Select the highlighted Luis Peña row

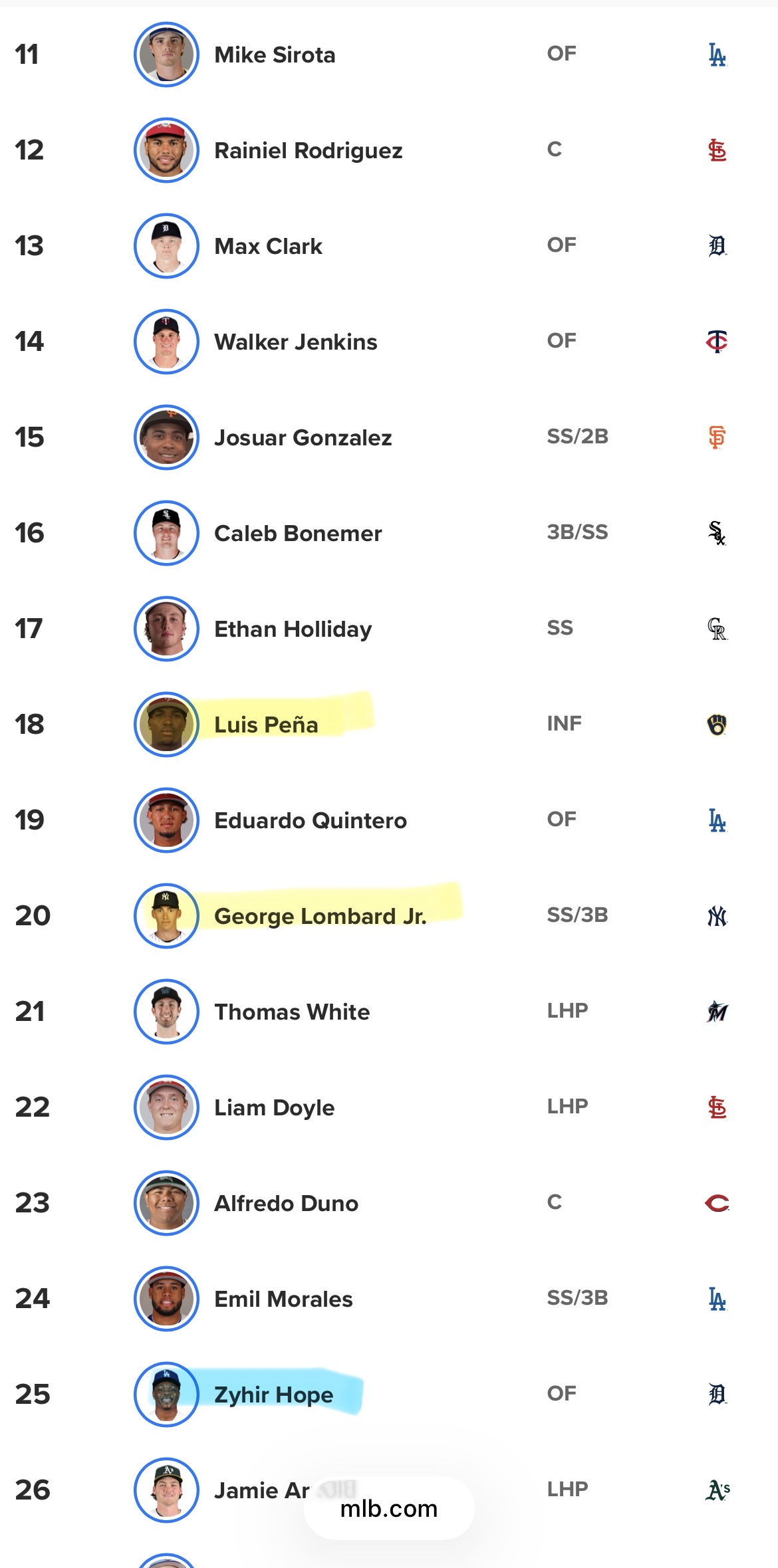tap(389, 725)
